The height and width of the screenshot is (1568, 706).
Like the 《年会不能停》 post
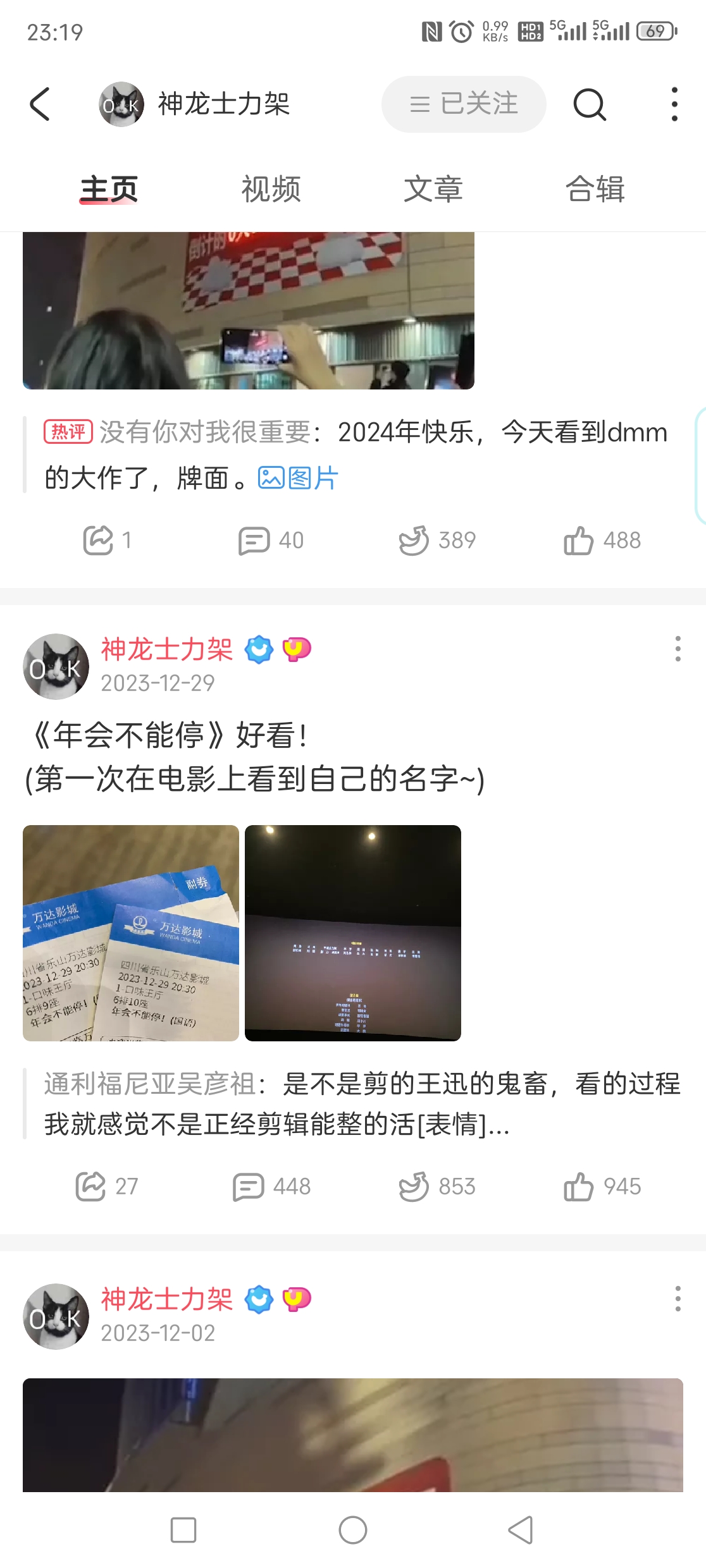(602, 1187)
